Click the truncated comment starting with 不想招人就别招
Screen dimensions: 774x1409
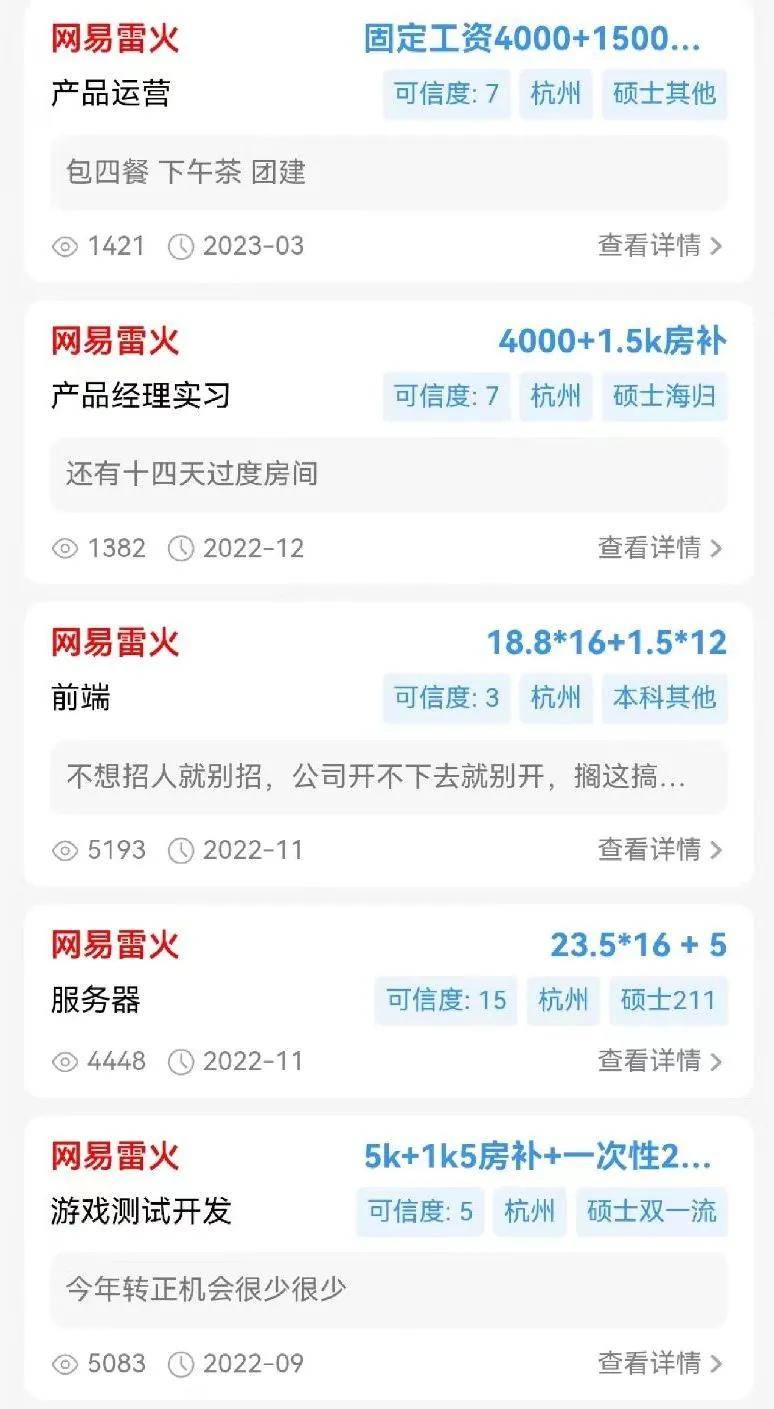[x=388, y=777]
